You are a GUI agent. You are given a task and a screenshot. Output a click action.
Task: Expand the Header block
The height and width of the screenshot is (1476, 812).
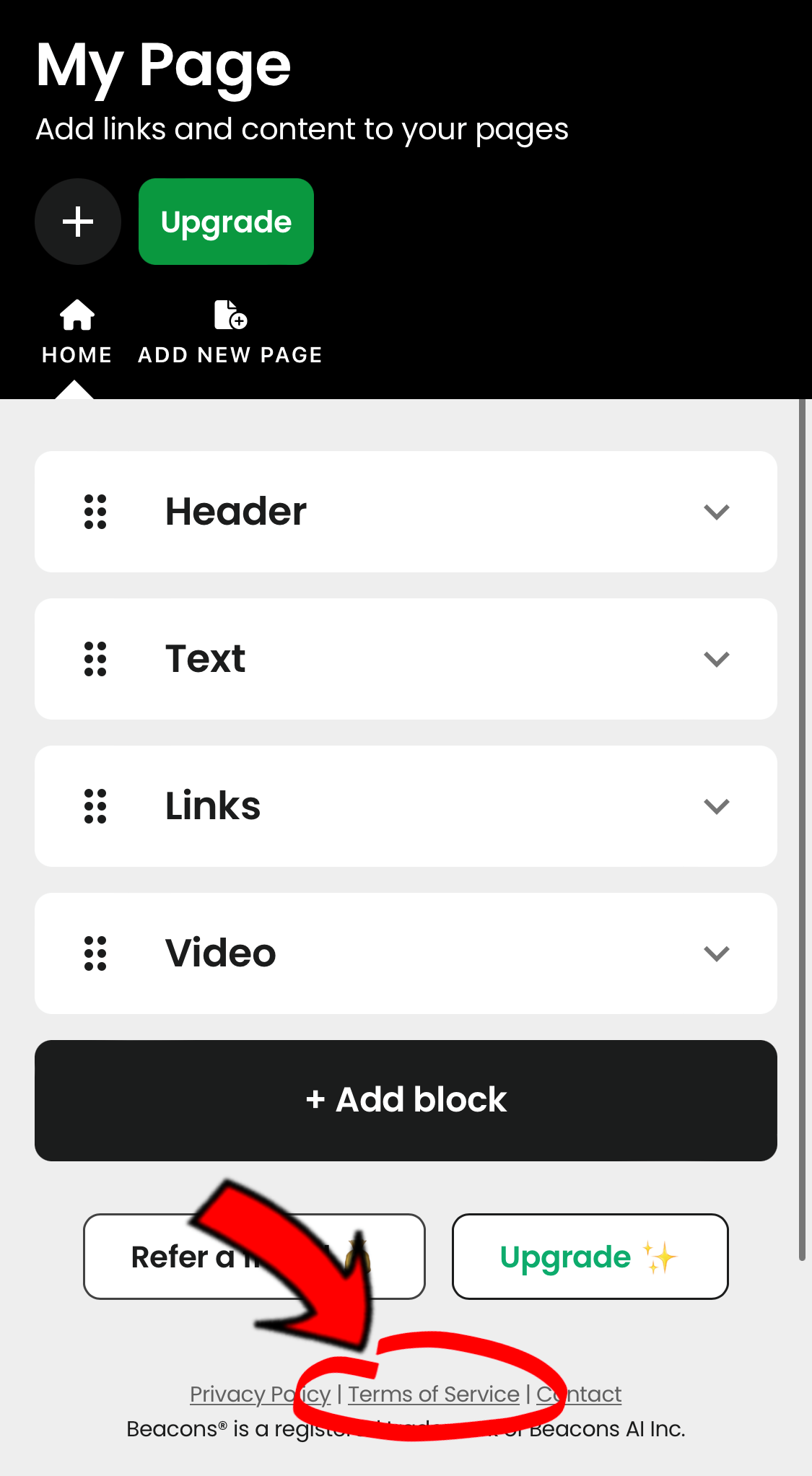[x=406, y=512]
